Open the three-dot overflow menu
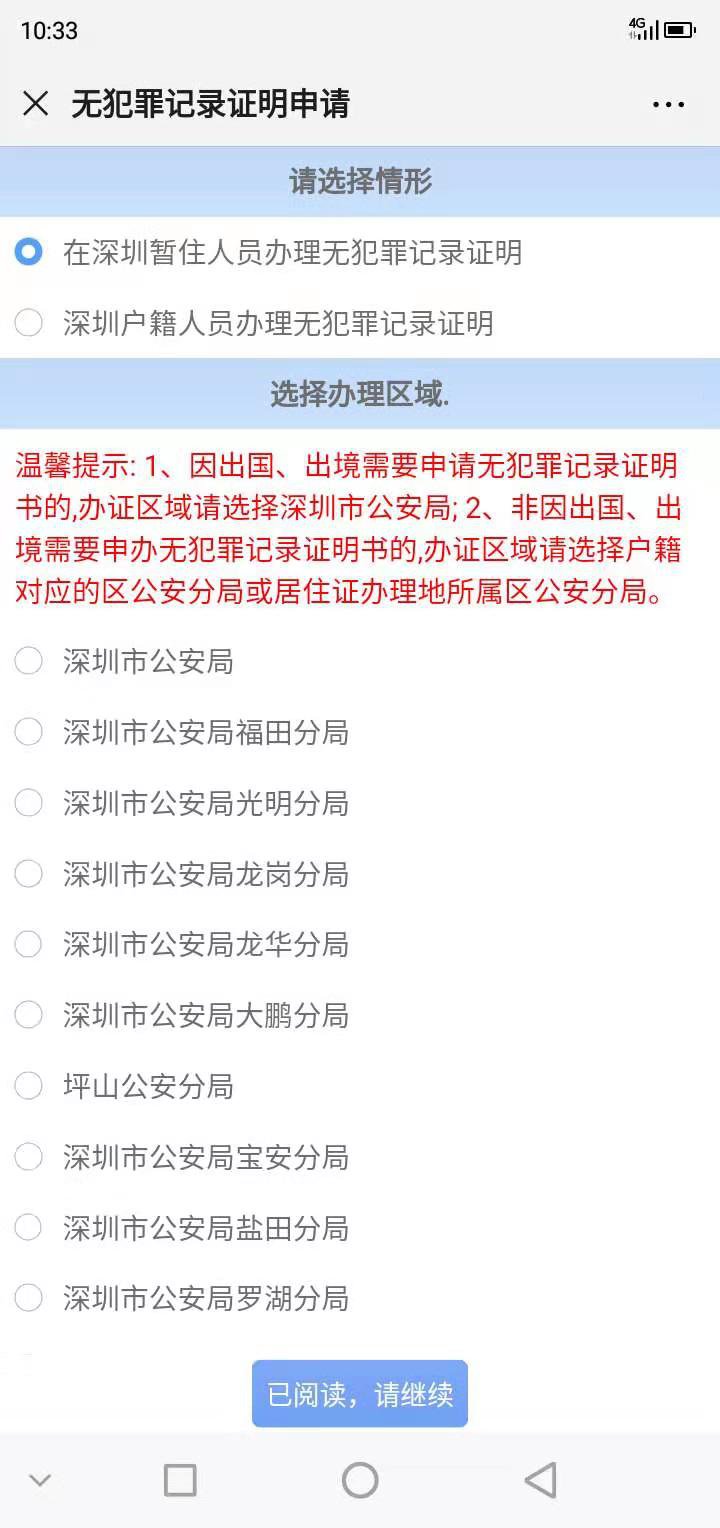Viewport: 720px width, 1528px height. [668, 104]
